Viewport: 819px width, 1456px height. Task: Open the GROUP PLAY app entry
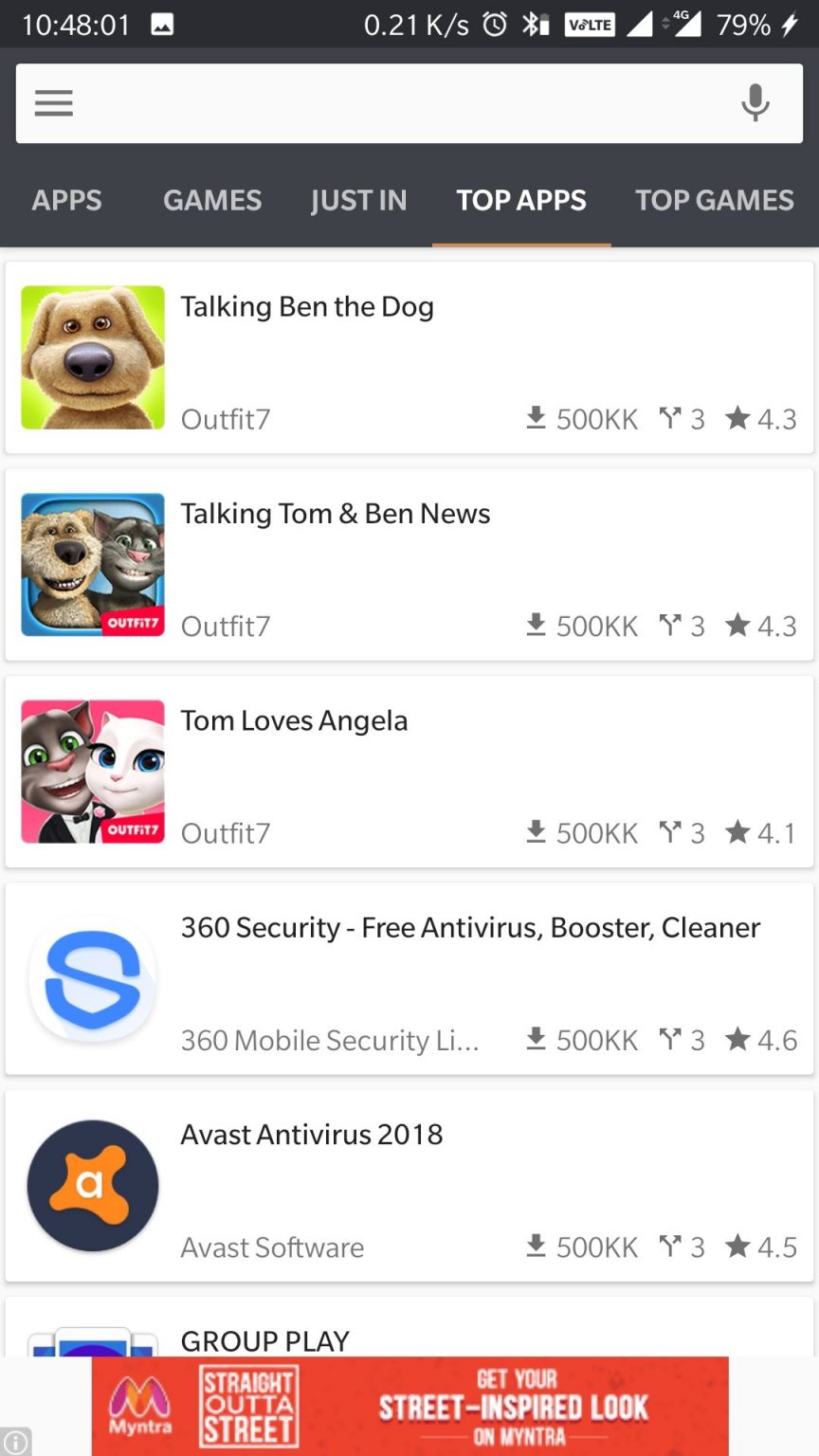tap(264, 1340)
